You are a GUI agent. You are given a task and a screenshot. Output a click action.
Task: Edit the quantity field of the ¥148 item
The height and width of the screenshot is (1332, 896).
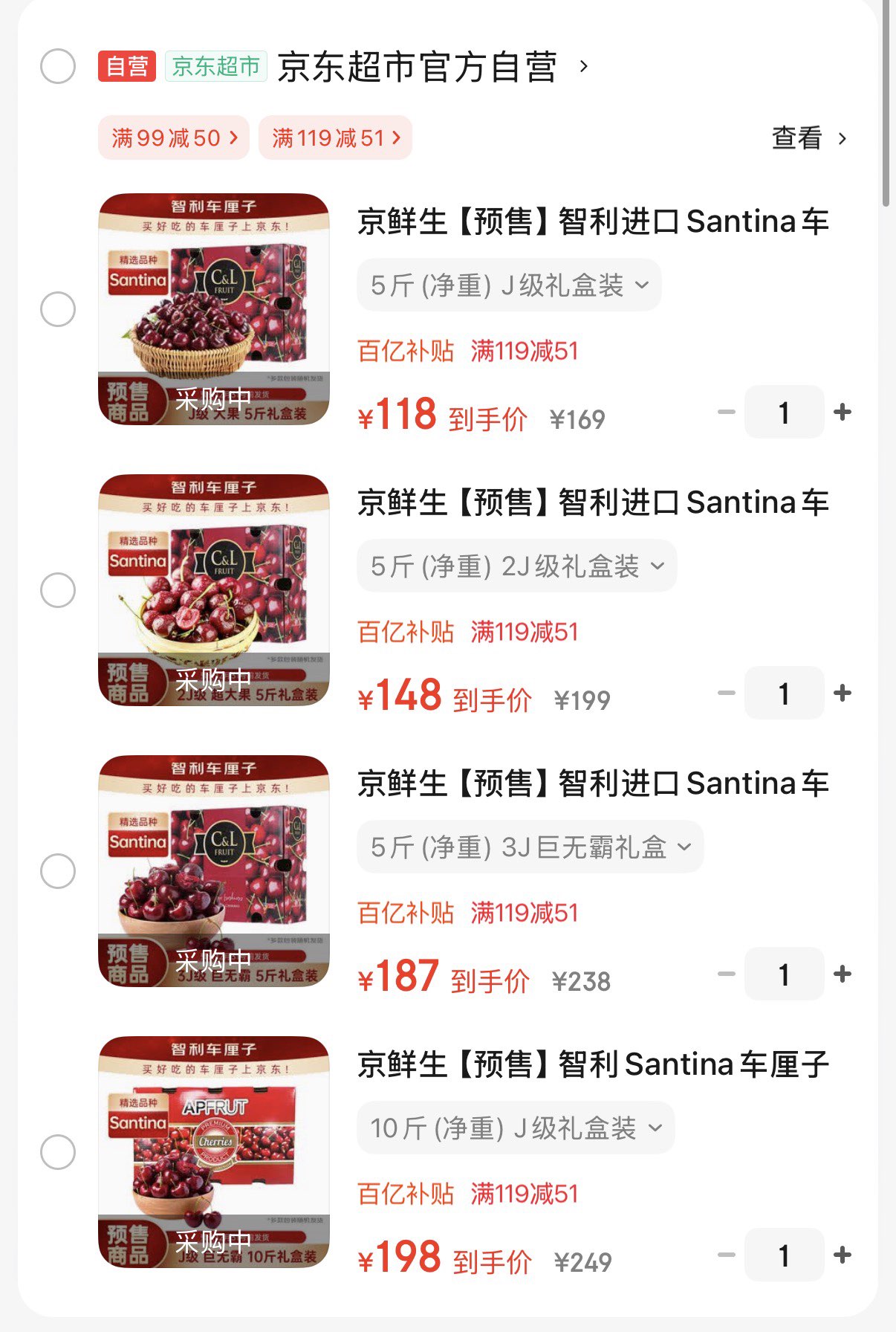[x=784, y=693]
